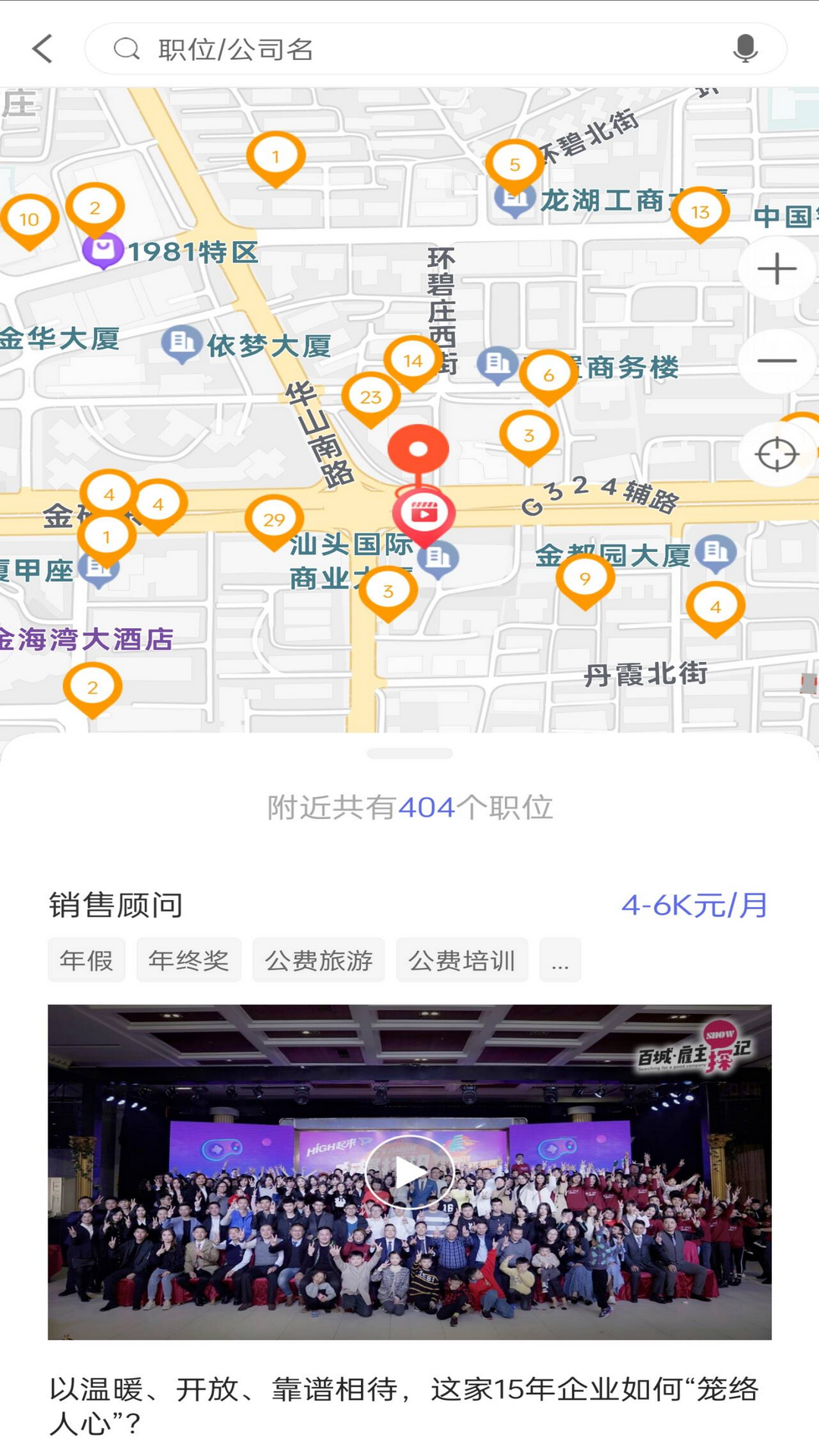819x1456 pixels.
Task: Tap the map cluster marked 9
Action: [585, 579]
